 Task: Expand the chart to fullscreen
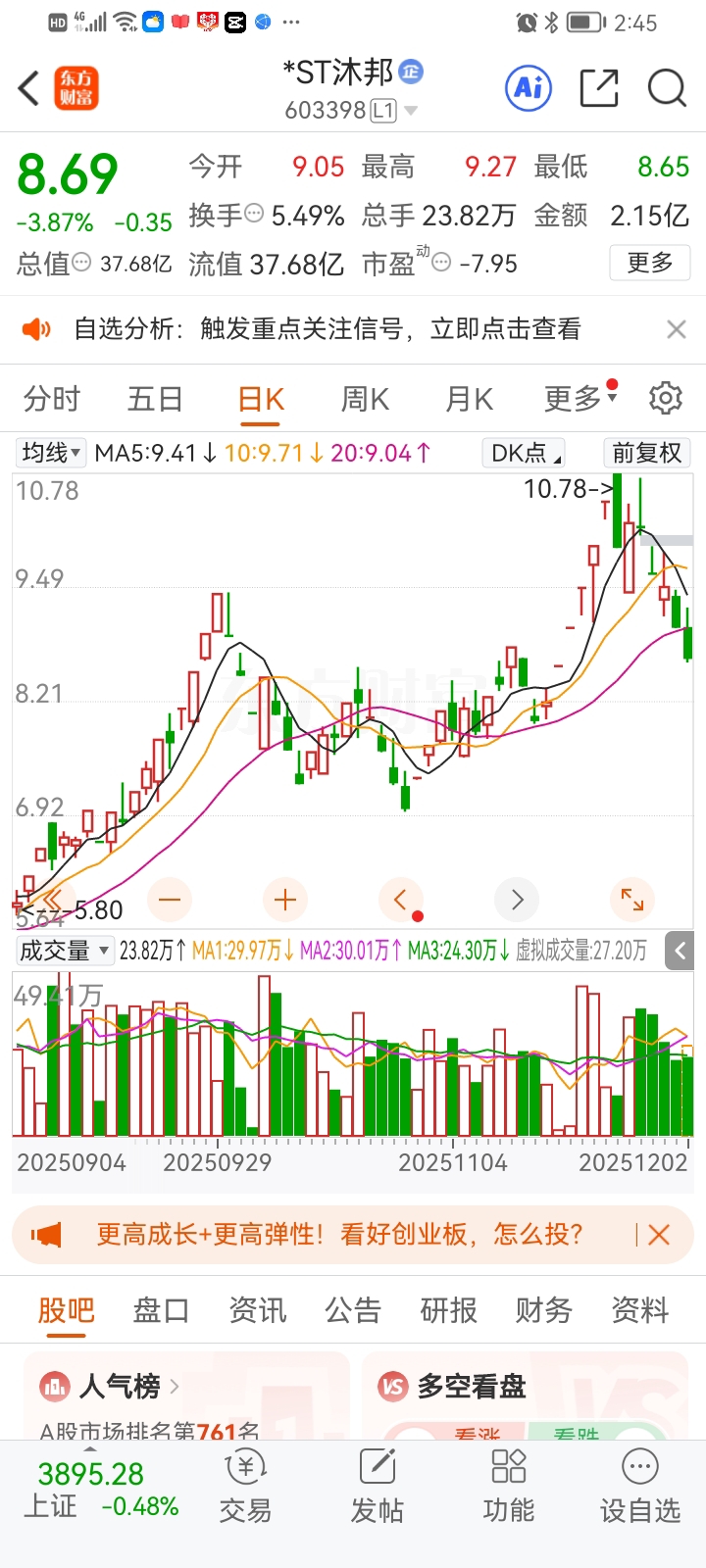tap(632, 900)
